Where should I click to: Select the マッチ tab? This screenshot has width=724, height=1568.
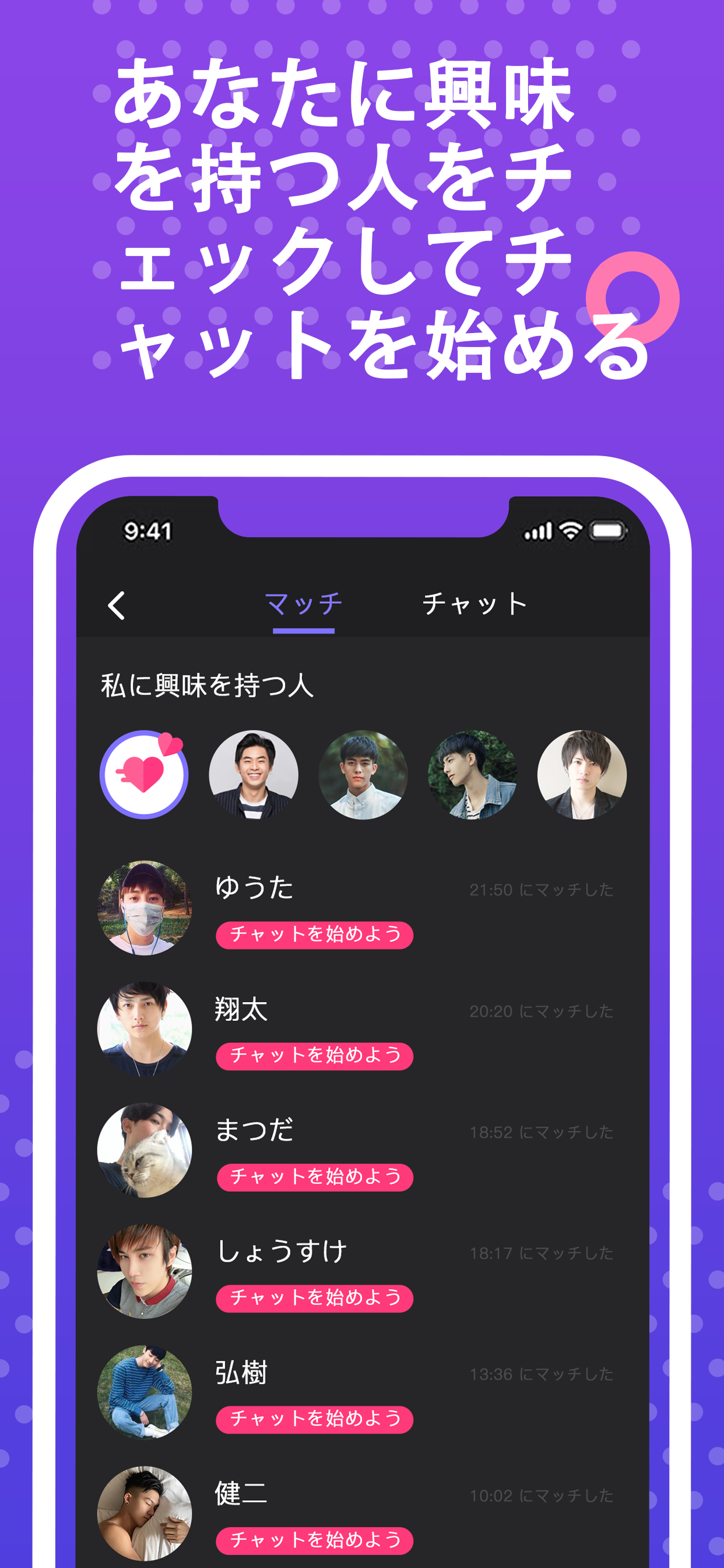pos(305,604)
